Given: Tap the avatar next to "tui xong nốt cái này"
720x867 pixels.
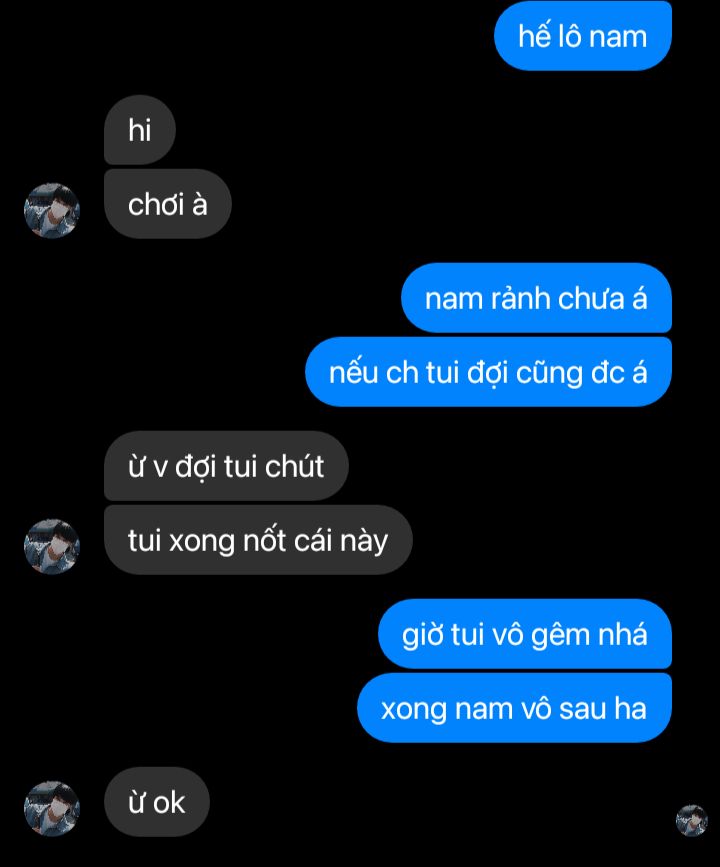Looking at the screenshot, I should click(52, 546).
